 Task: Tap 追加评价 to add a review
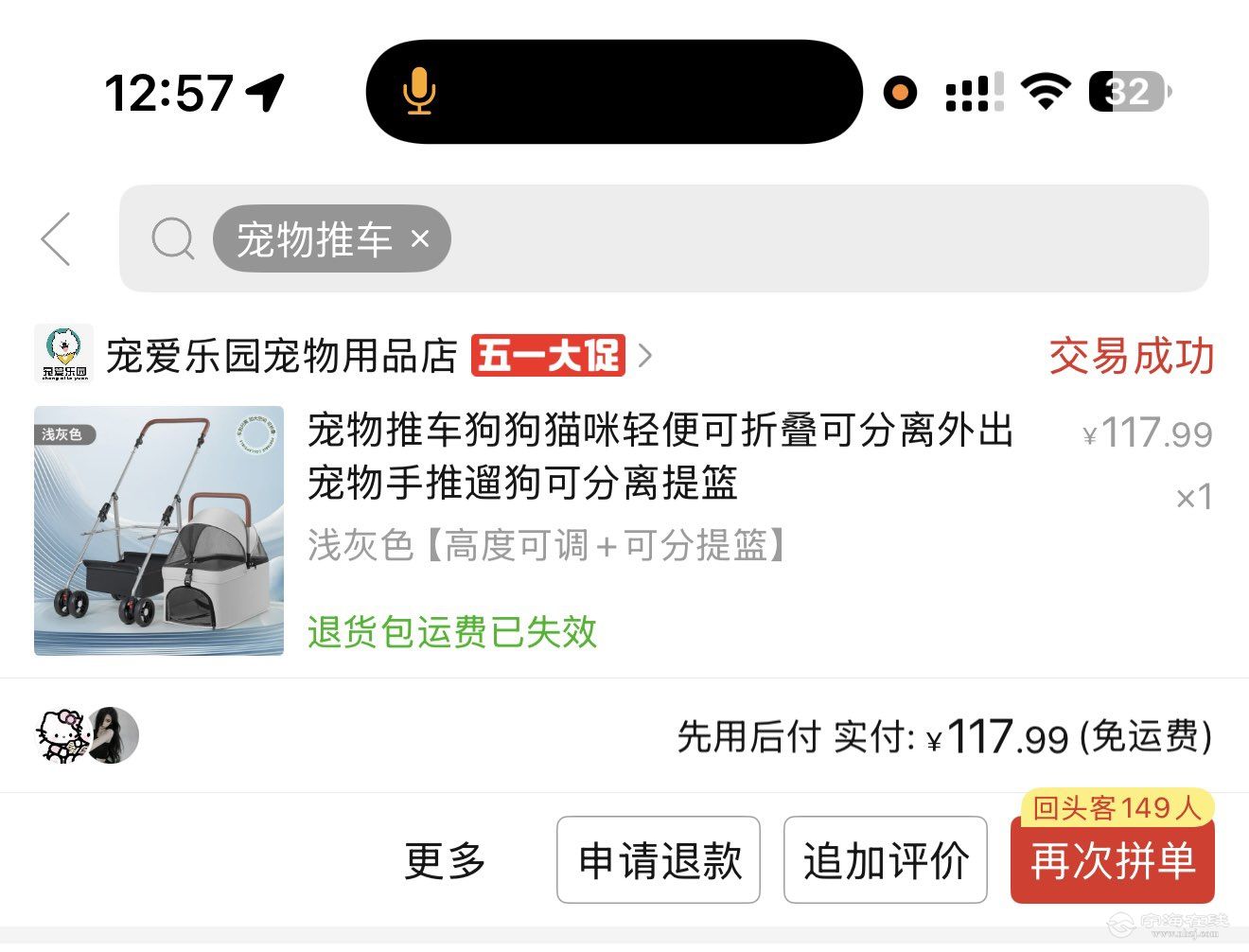pos(886,860)
